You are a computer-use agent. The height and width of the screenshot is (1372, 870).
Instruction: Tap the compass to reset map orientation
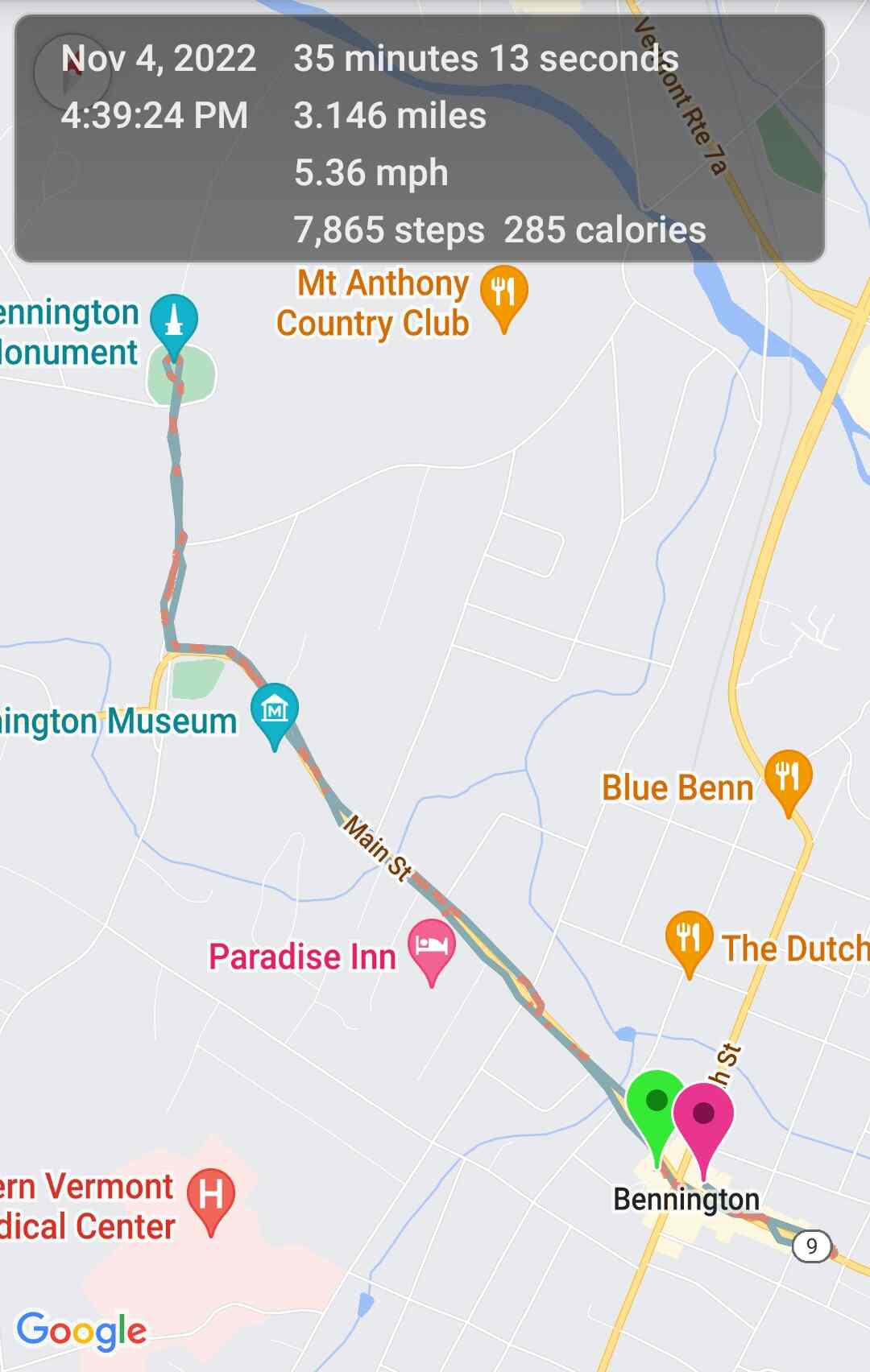point(72,72)
